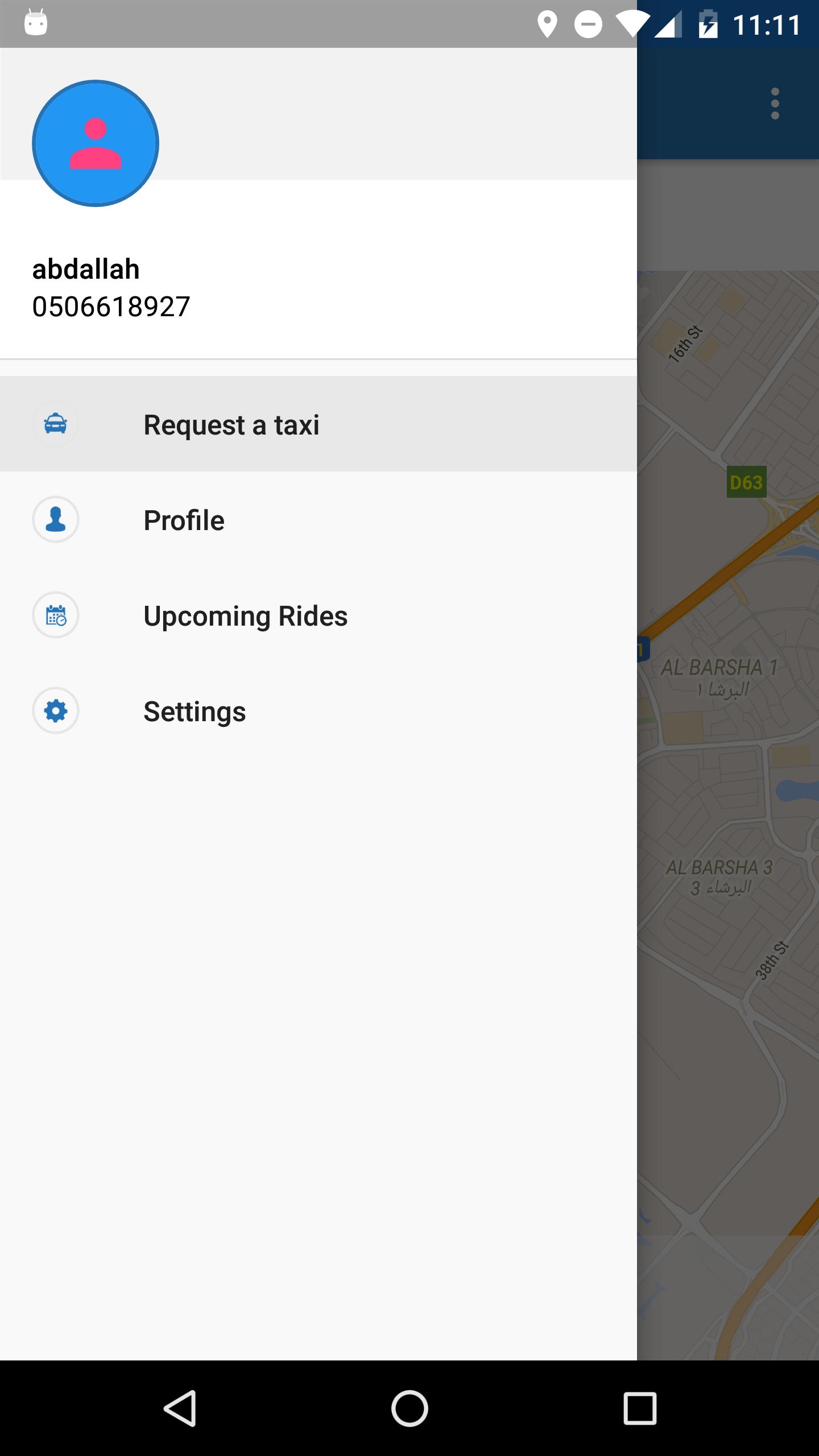Open the overflow menu with three dots

(776, 103)
